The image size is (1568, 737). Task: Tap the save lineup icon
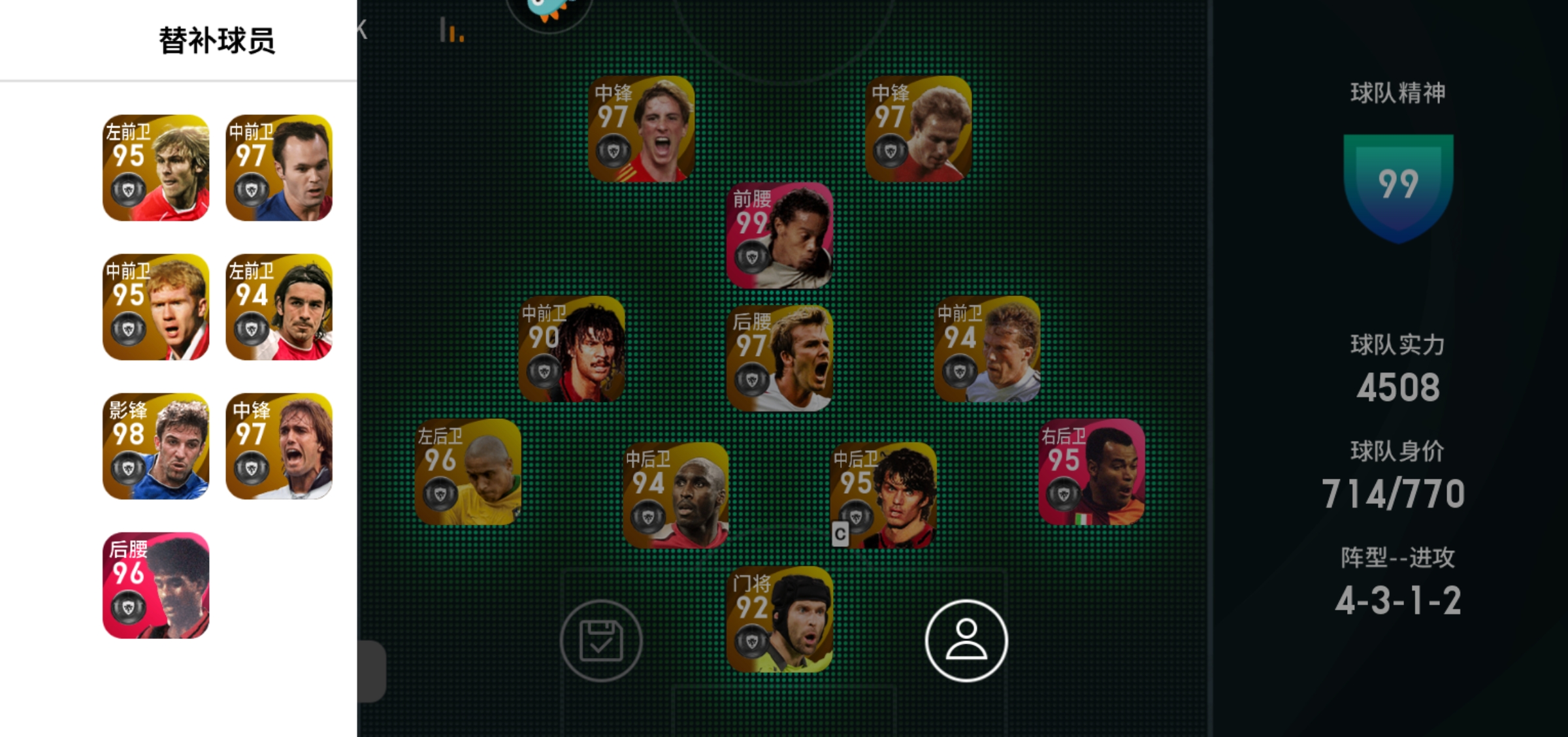click(601, 640)
